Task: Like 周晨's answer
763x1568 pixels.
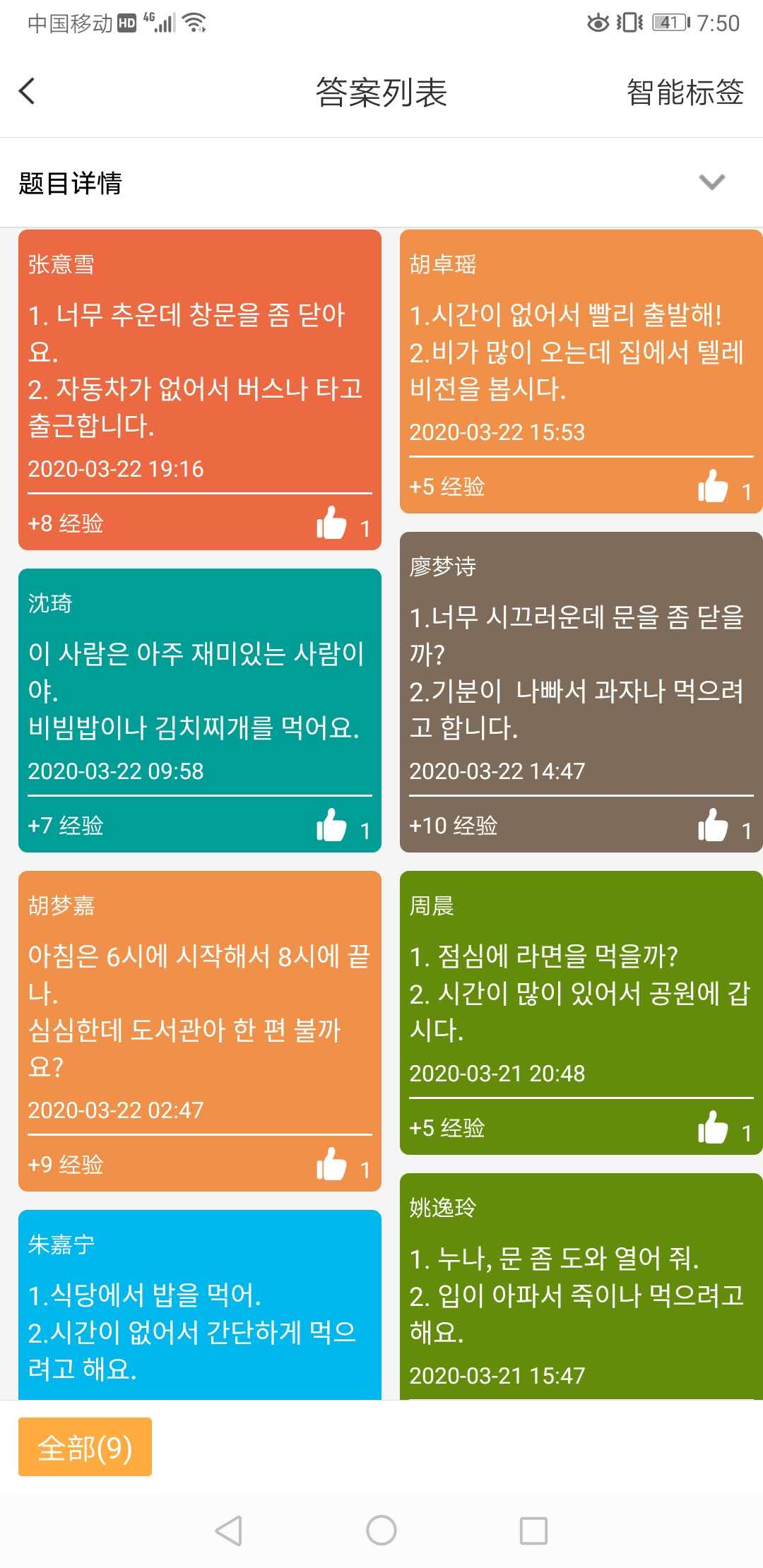Action: click(712, 1127)
